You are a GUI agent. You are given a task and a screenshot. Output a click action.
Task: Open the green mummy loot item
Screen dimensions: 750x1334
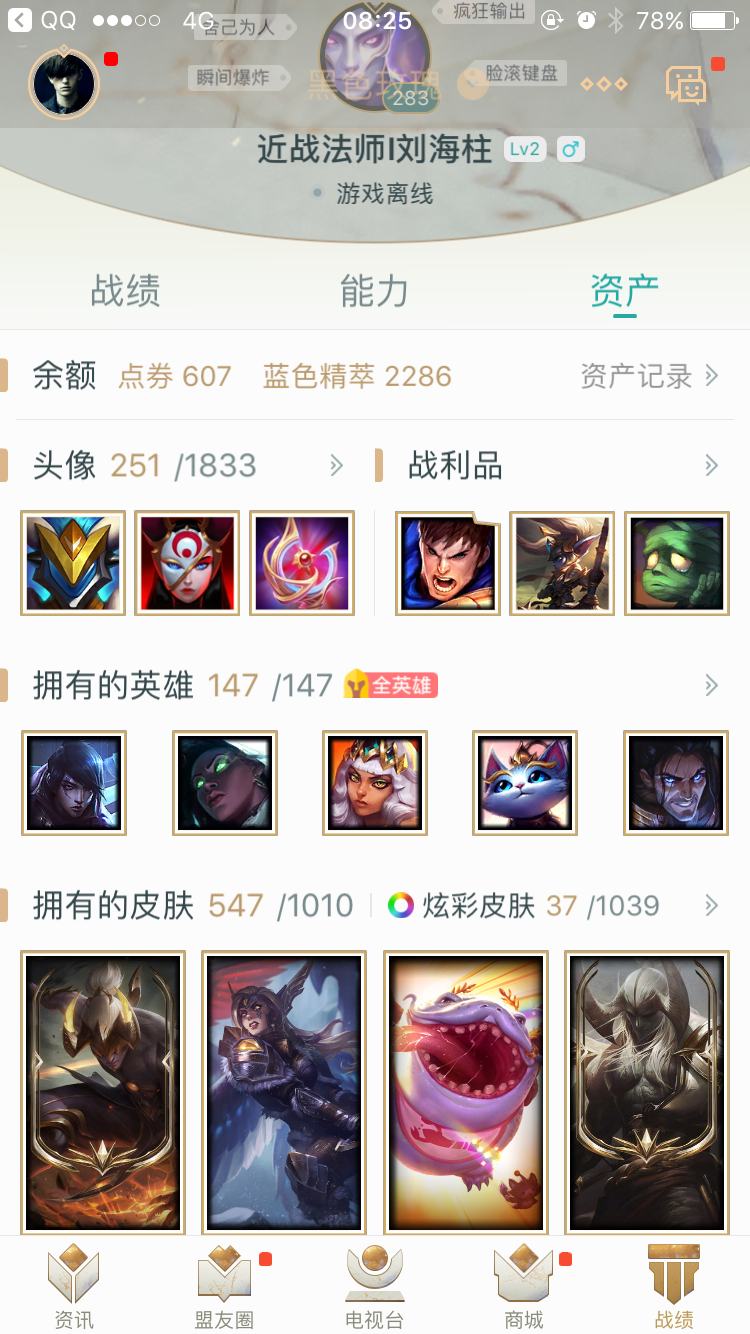677,563
